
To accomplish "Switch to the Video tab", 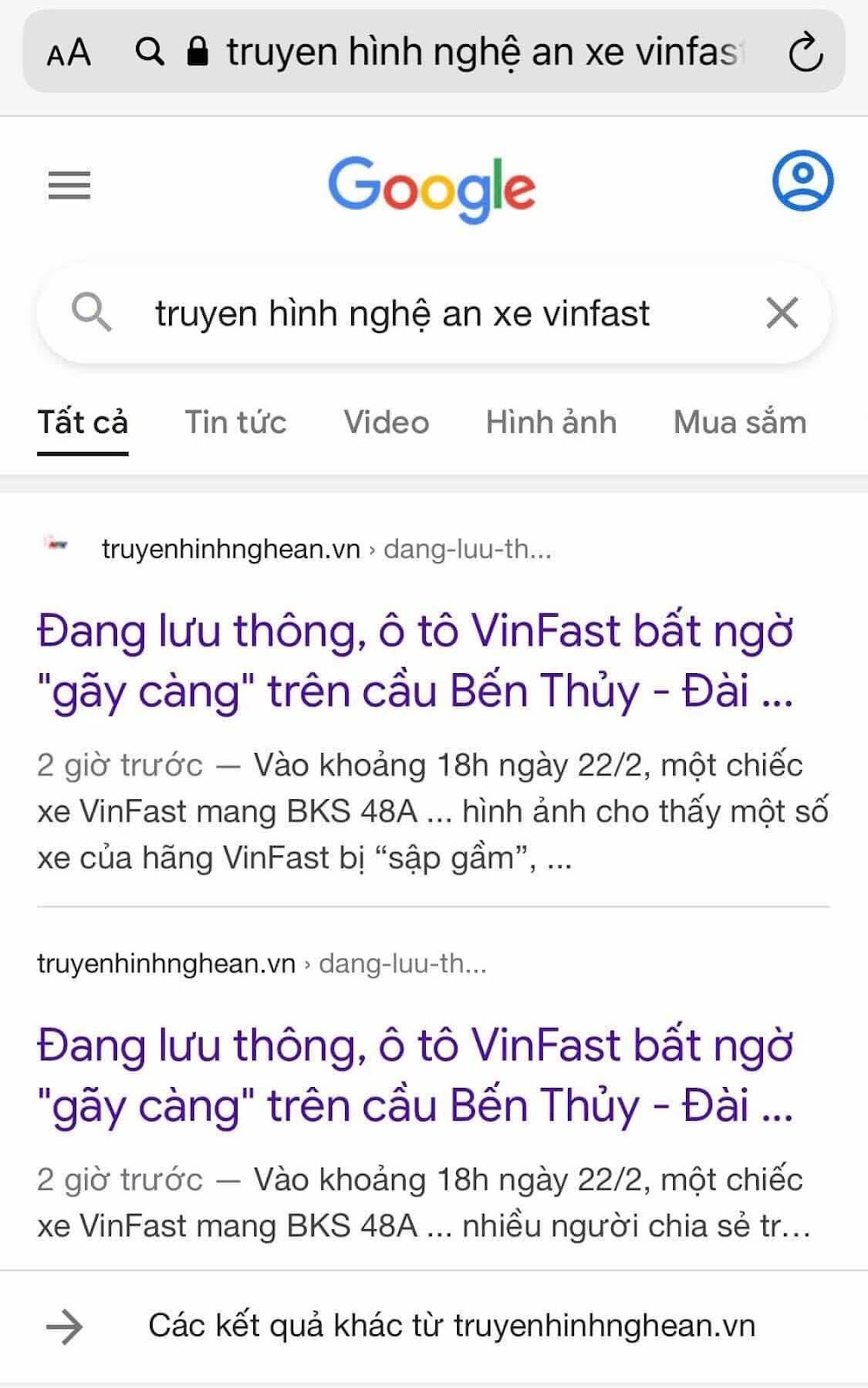I will point(386,422).
